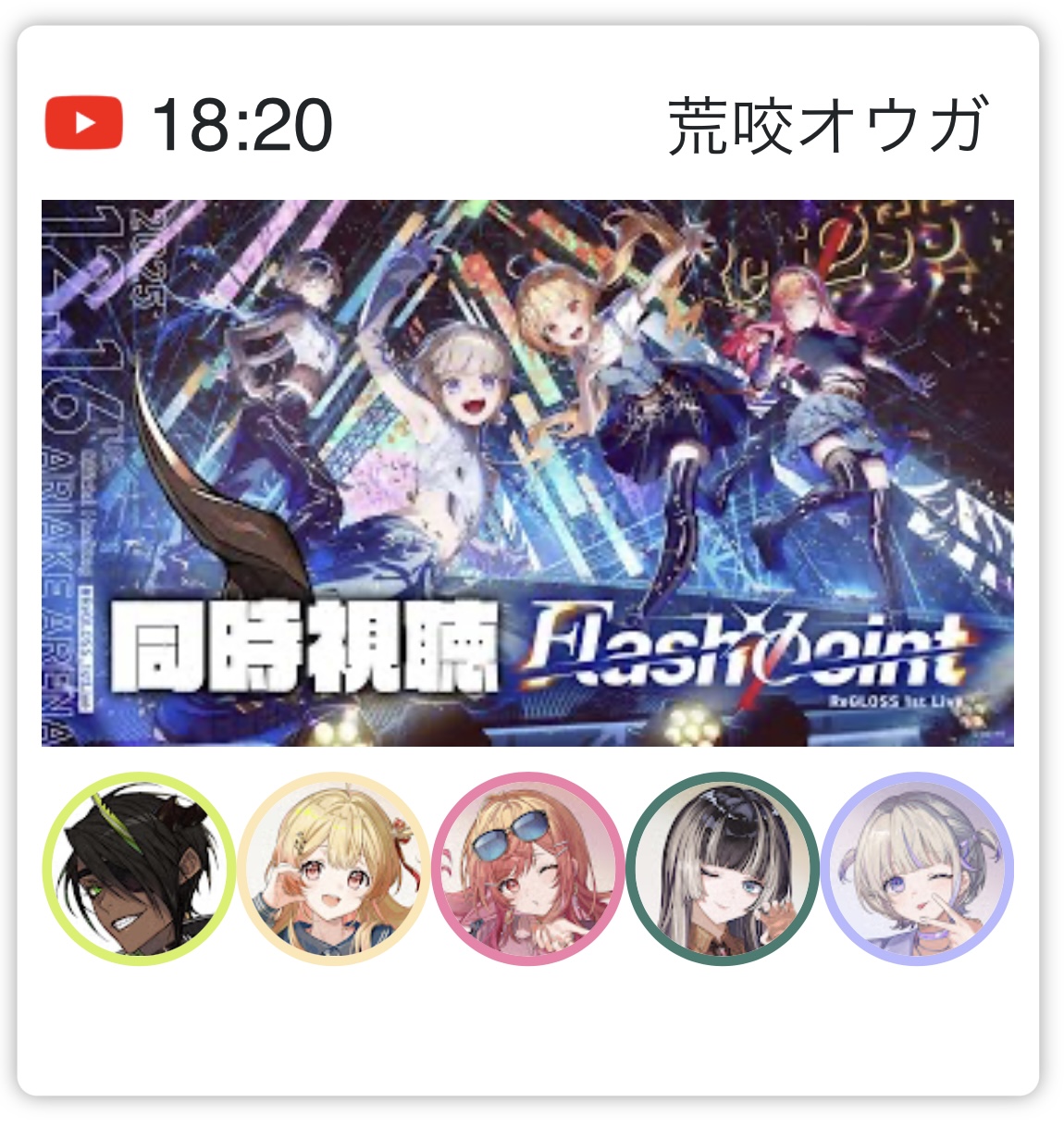Open 荒咬オウガ's 18:20 Flashpoint watch-along stream
Image resolution: width=1064 pixels, height=1127 pixels.
(x=527, y=472)
